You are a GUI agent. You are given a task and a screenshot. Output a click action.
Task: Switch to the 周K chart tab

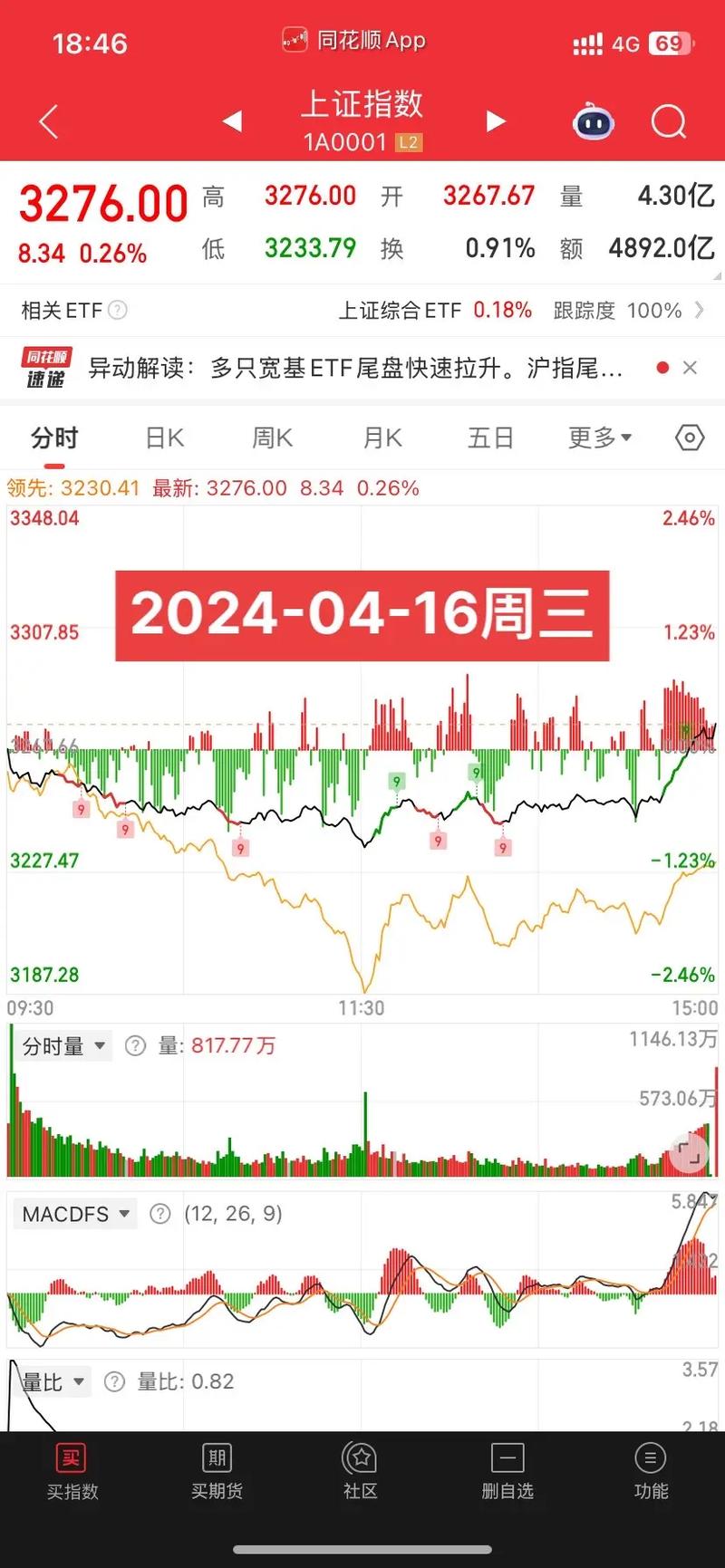click(x=273, y=438)
